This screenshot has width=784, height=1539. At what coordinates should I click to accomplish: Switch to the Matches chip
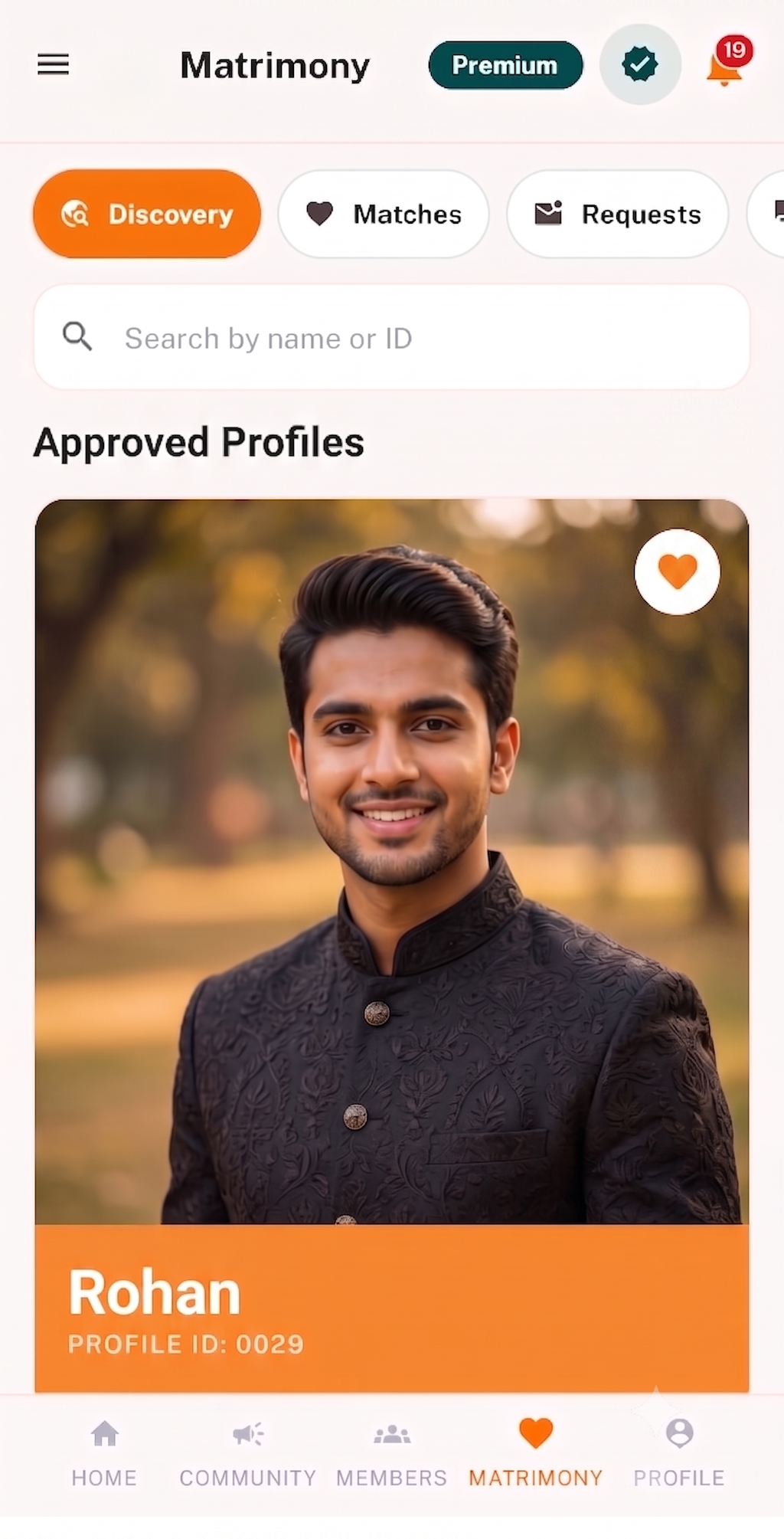(384, 214)
